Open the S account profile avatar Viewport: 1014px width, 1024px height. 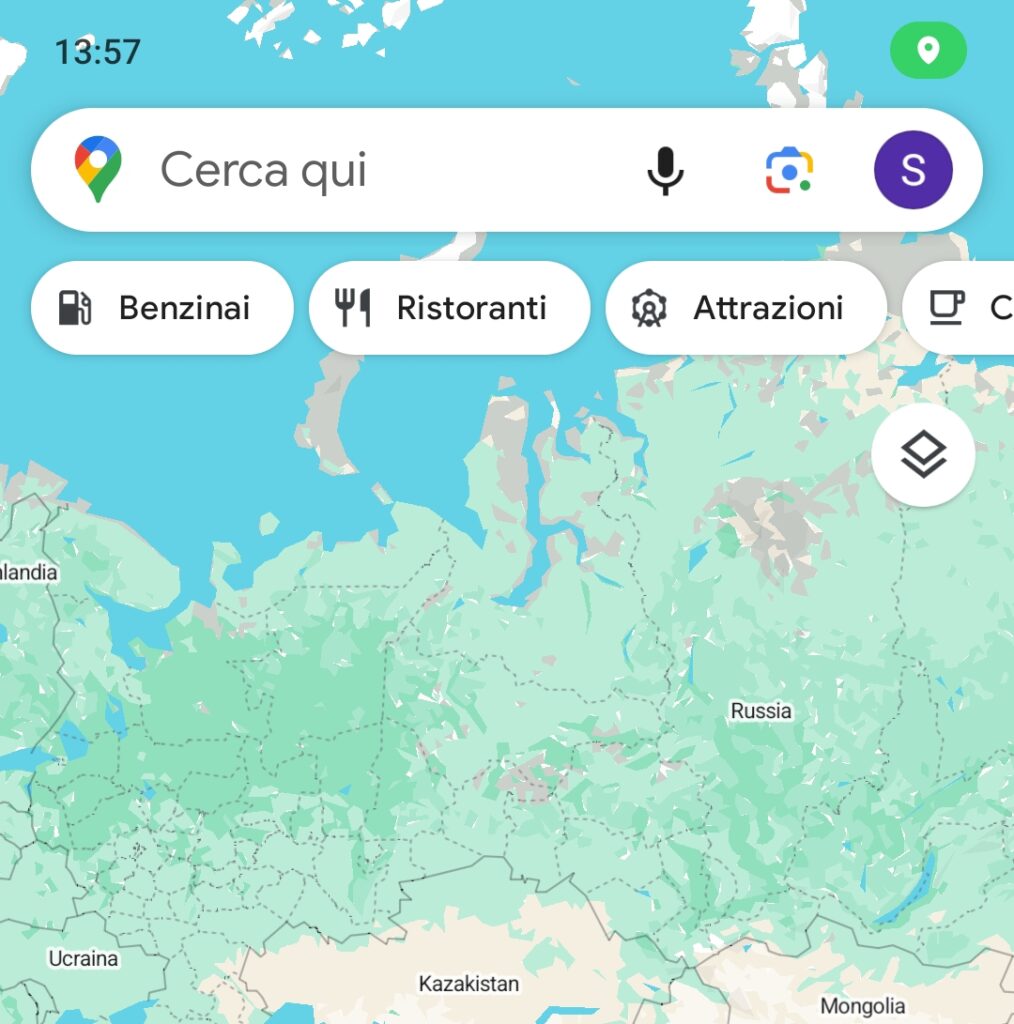[913, 170]
